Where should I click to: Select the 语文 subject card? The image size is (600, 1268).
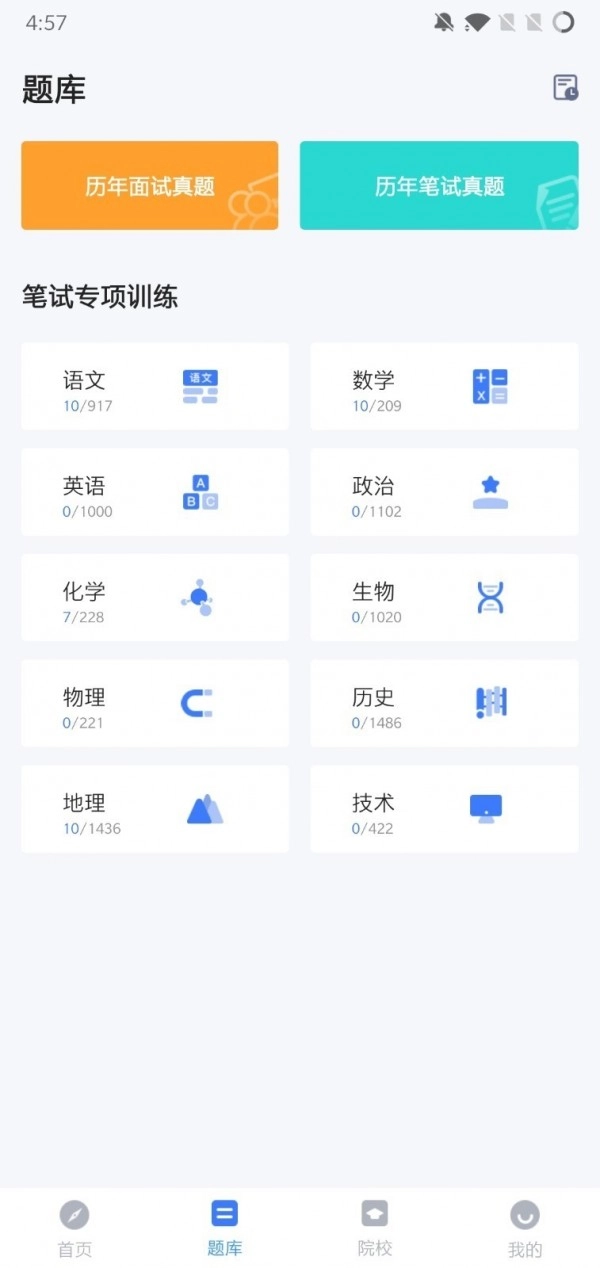point(155,387)
